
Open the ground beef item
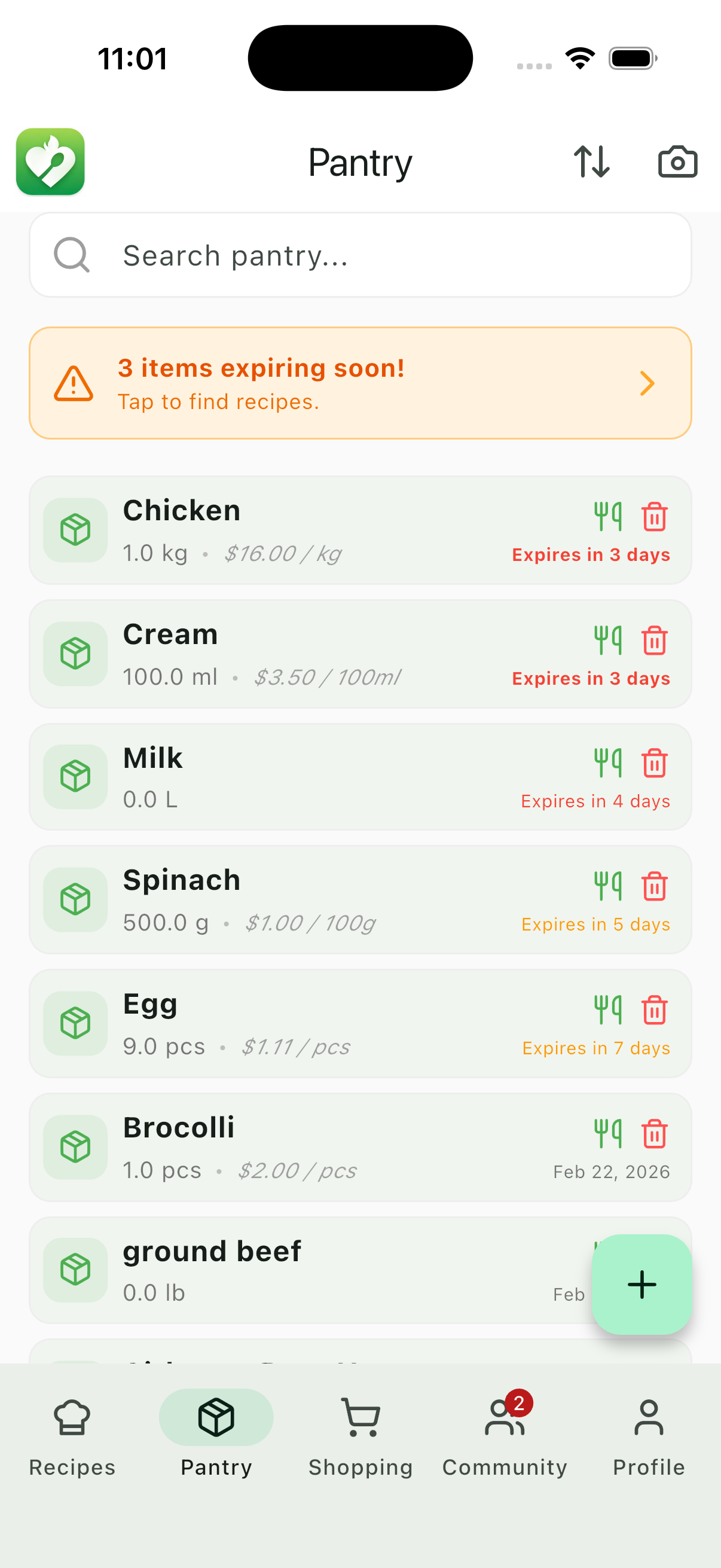304,1270
